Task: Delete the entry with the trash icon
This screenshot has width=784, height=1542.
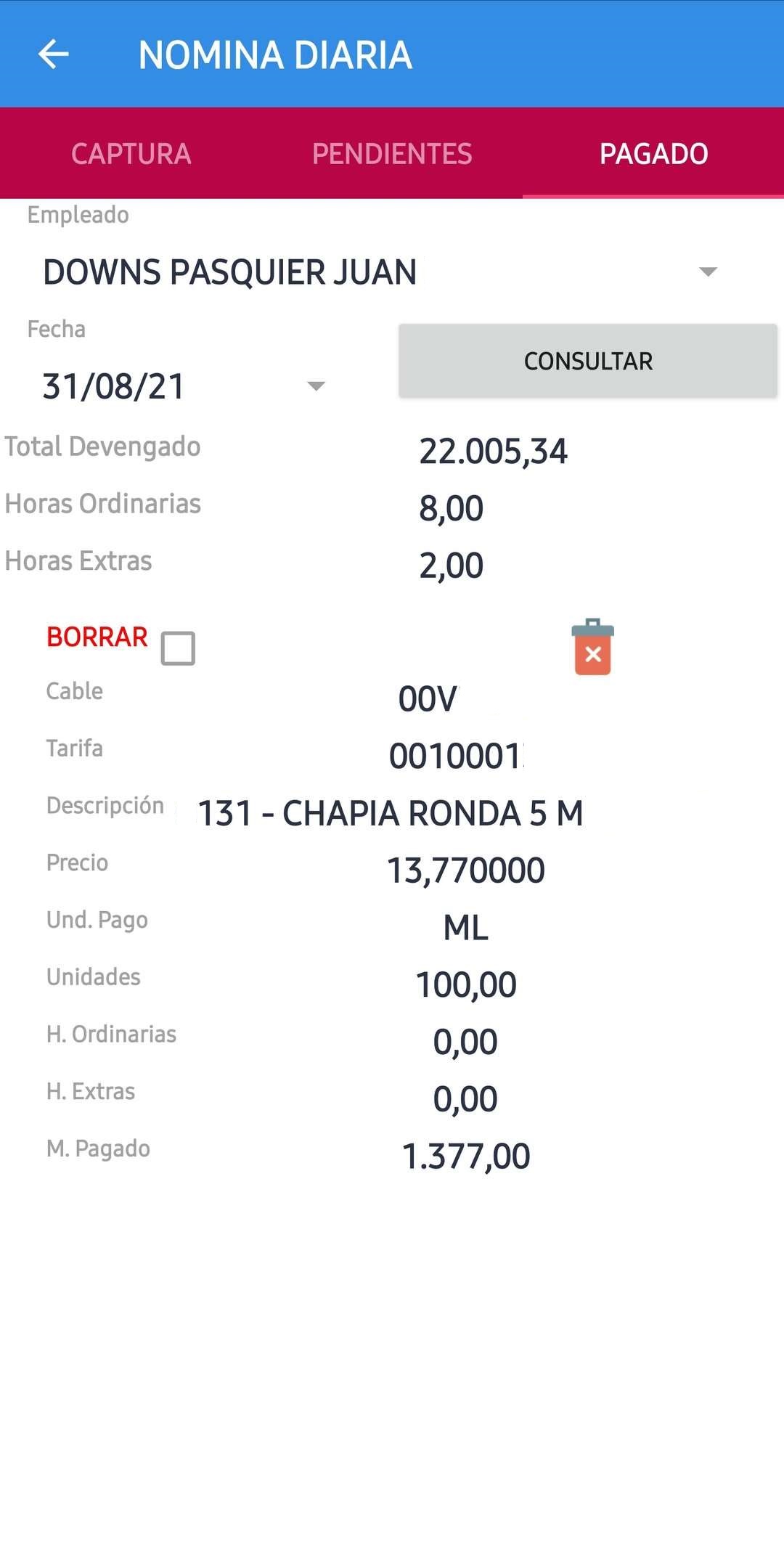Action: (593, 648)
